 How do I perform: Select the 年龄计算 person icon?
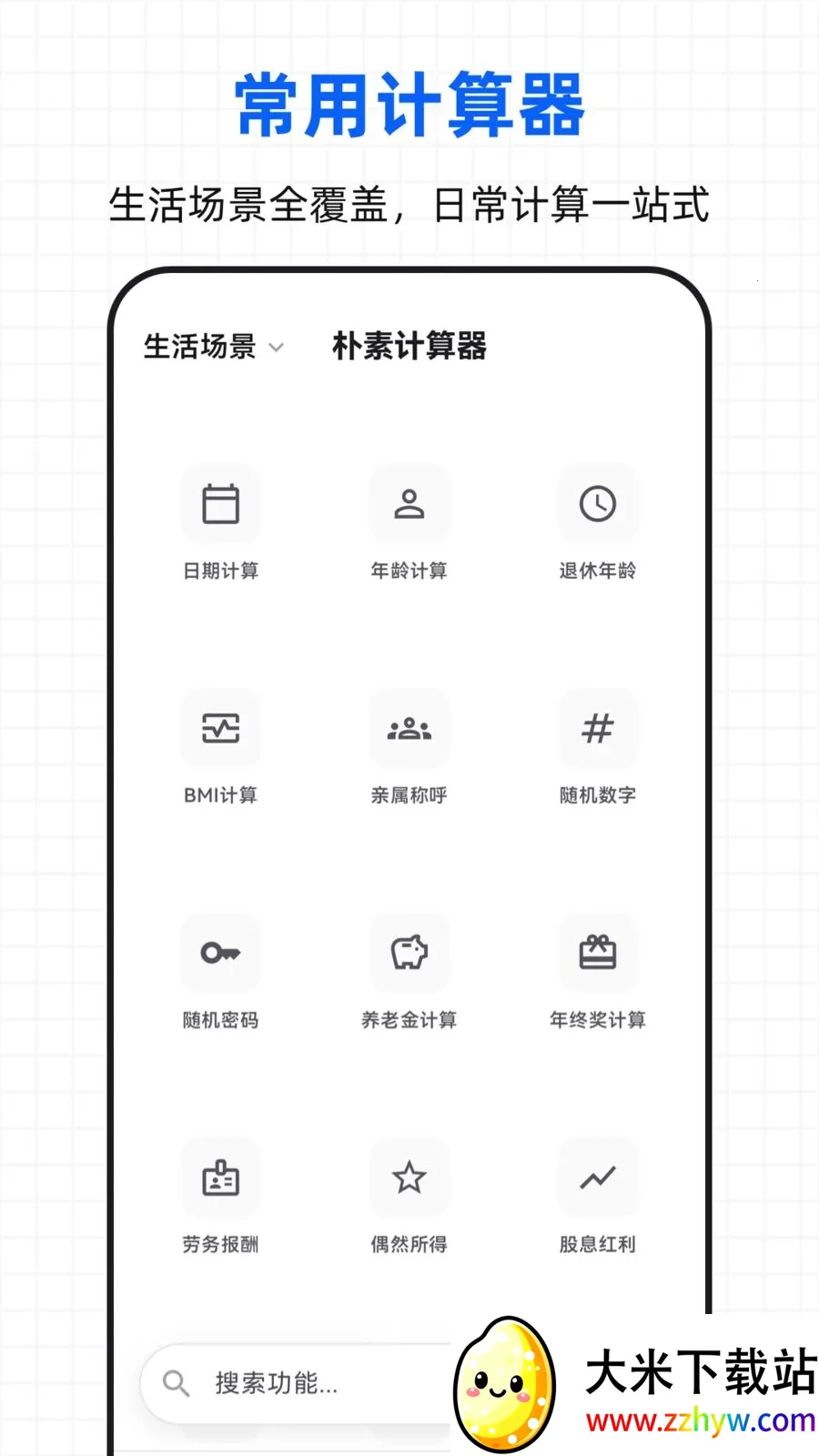409,503
